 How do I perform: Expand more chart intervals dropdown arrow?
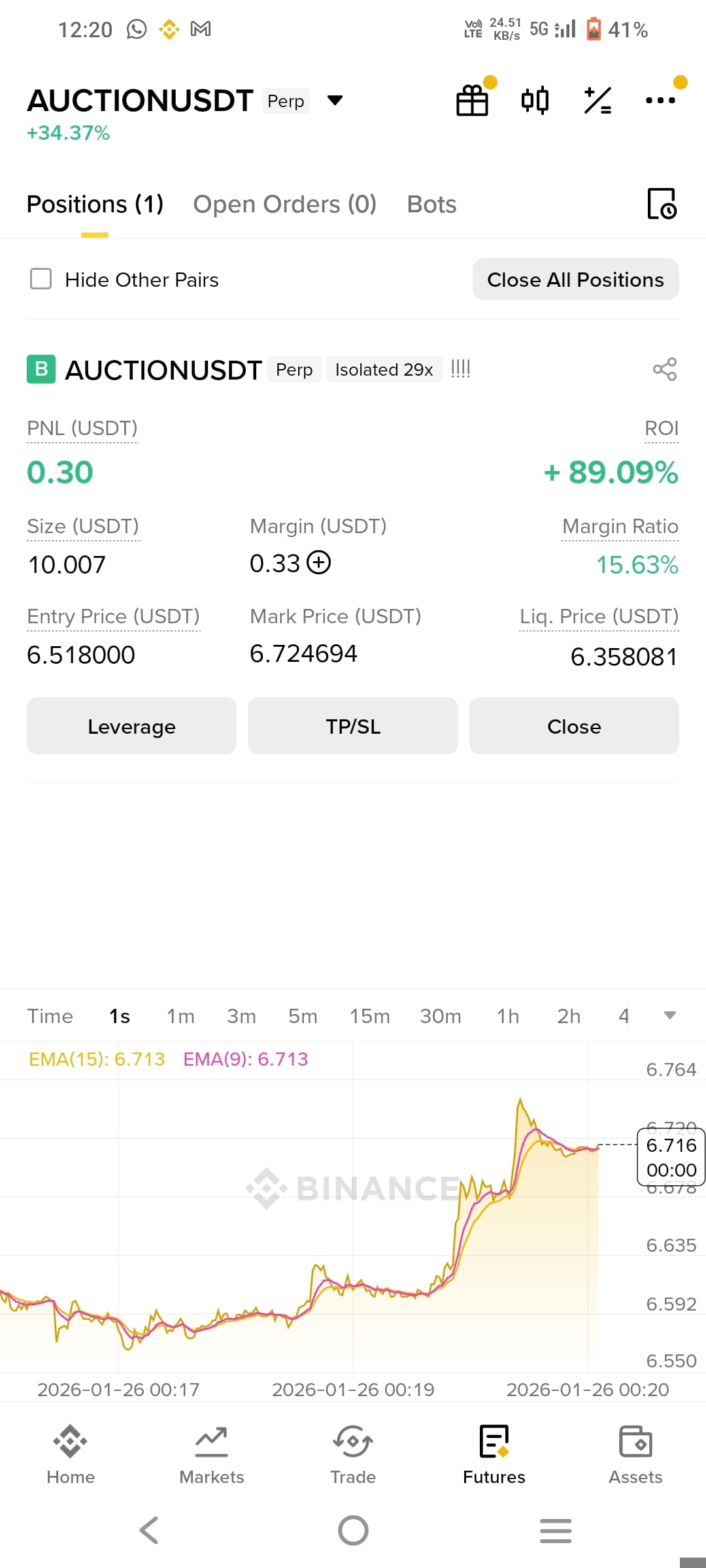[669, 1015]
